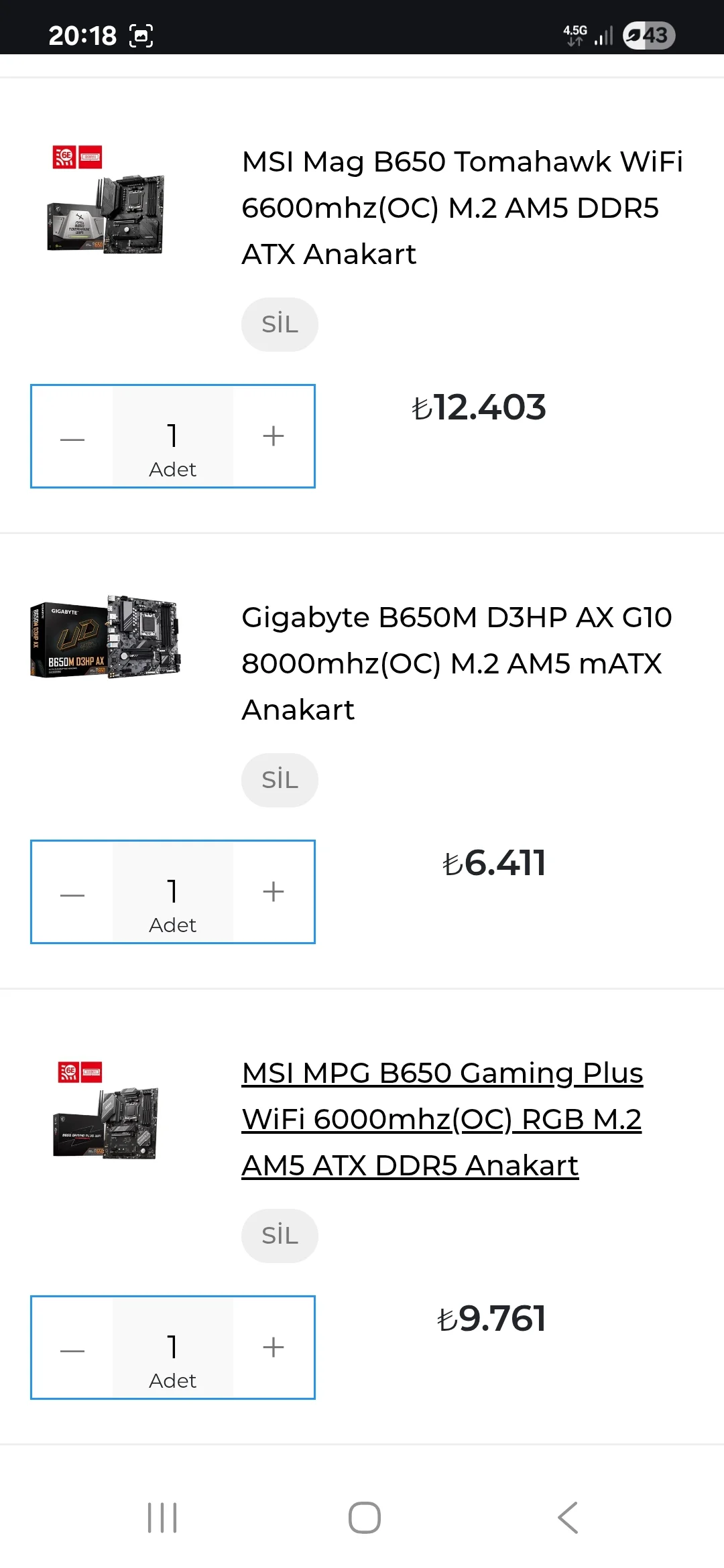Open MSI Mag B650 Tomahawk product image
This screenshot has height=1568, width=724.
pyautogui.click(x=106, y=201)
